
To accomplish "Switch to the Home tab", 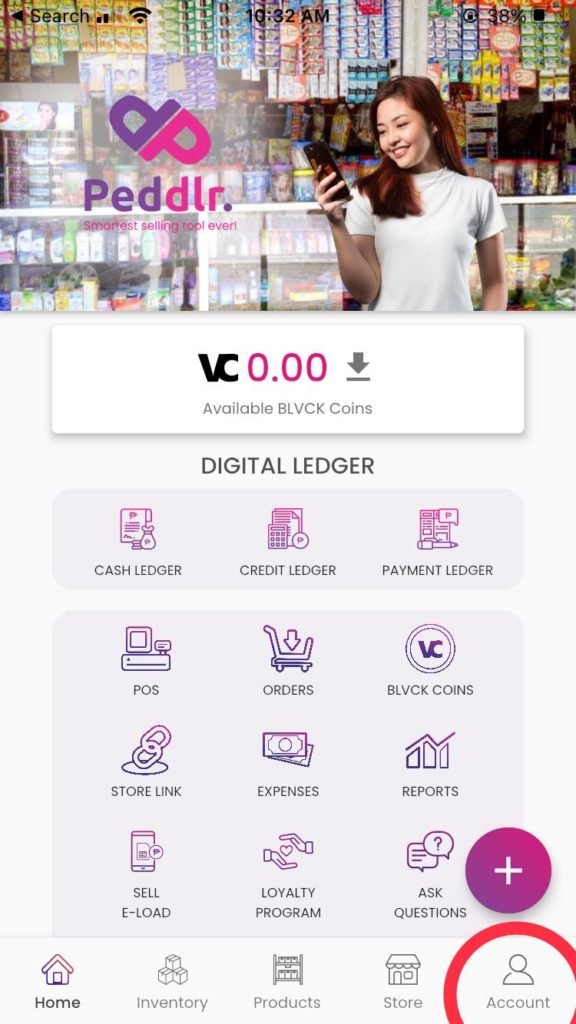I will click(57, 982).
